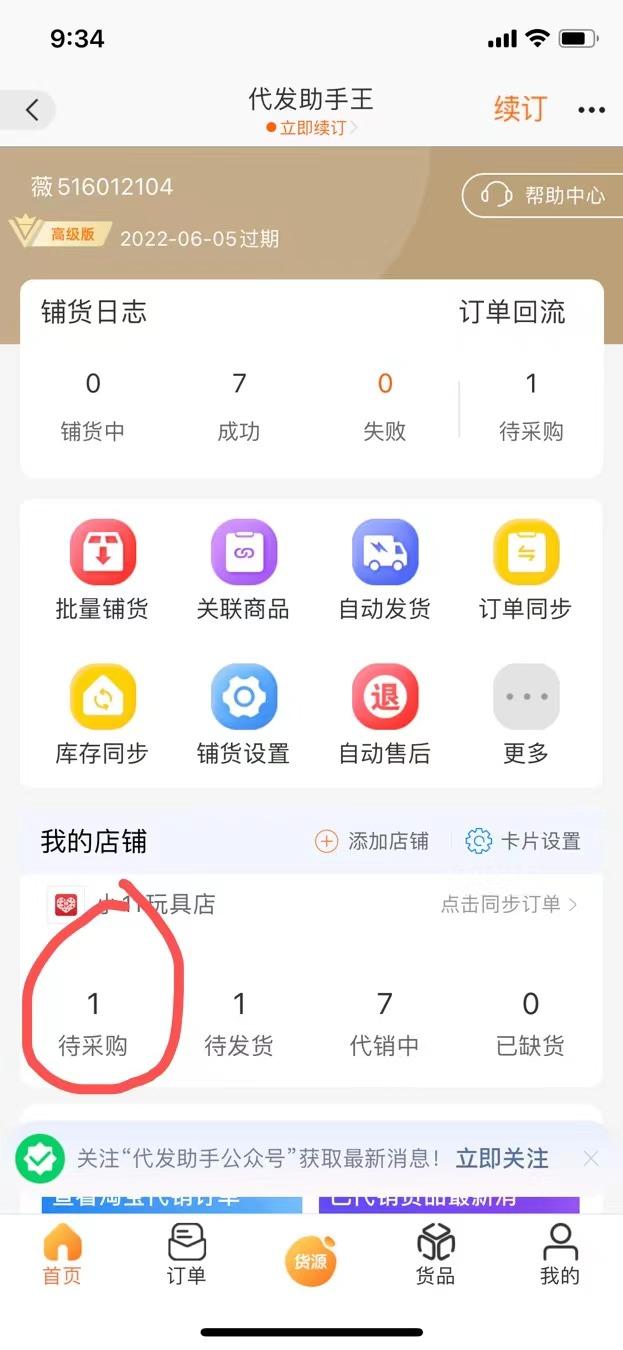Open 库存同步 inventory sync
This screenshot has width=623, height=1350.
[102, 715]
